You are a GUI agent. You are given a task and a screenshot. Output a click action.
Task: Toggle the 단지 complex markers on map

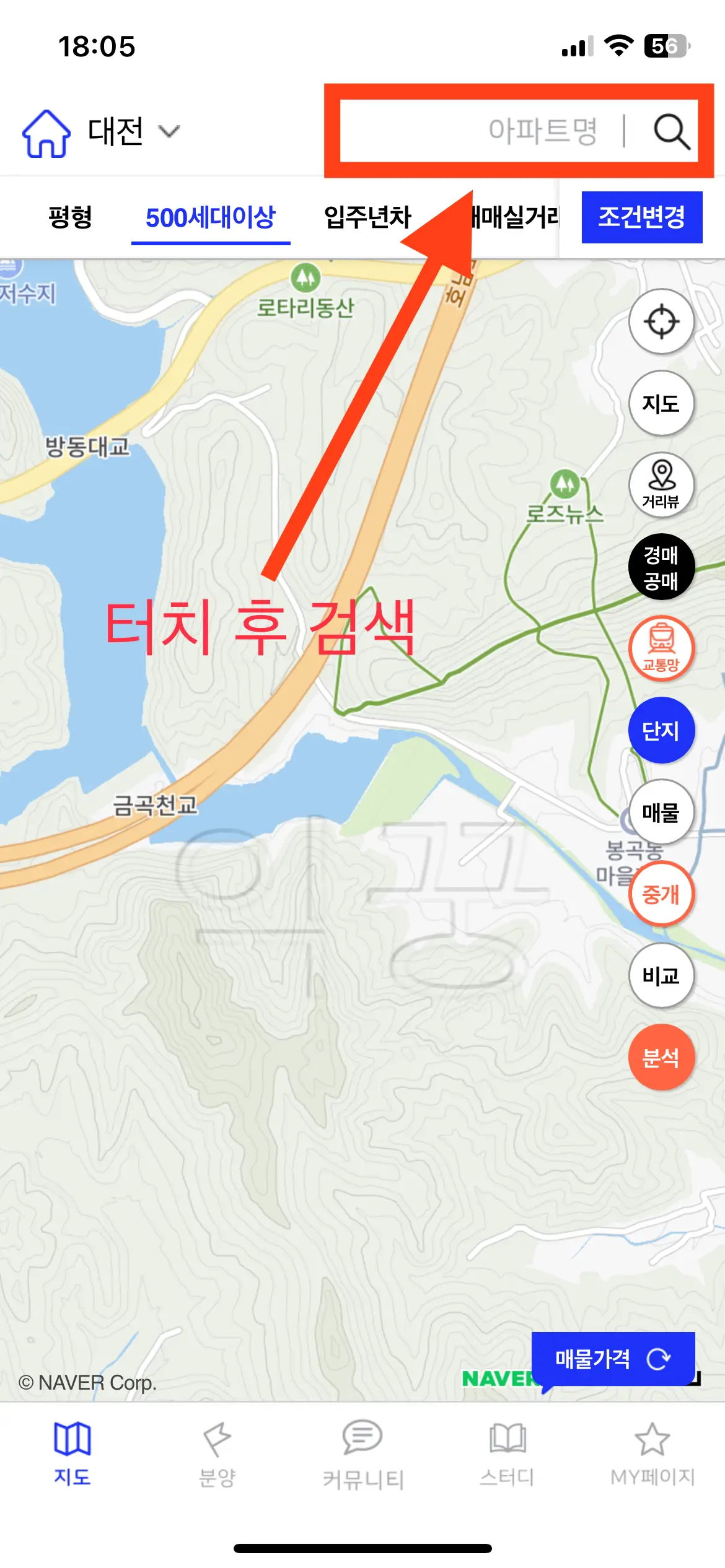pyautogui.click(x=661, y=730)
